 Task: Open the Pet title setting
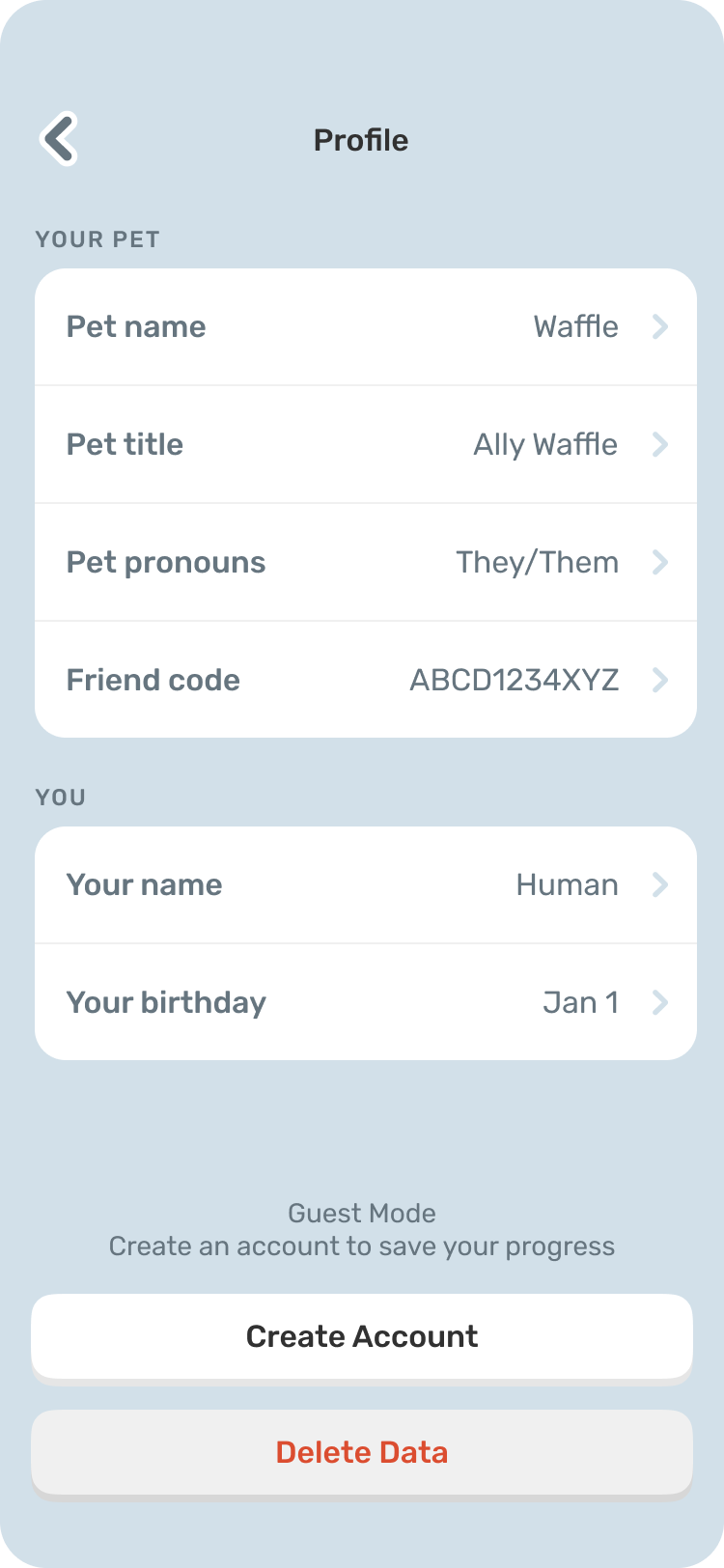click(x=365, y=445)
